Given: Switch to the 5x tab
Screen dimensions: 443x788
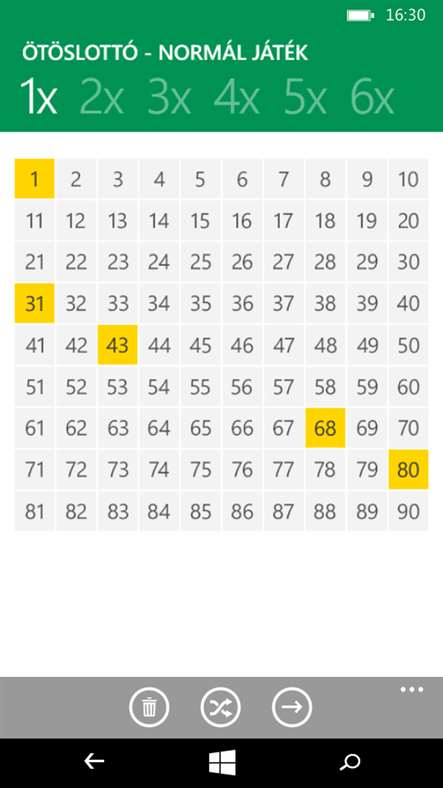Looking at the screenshot, I should [305, 98].
